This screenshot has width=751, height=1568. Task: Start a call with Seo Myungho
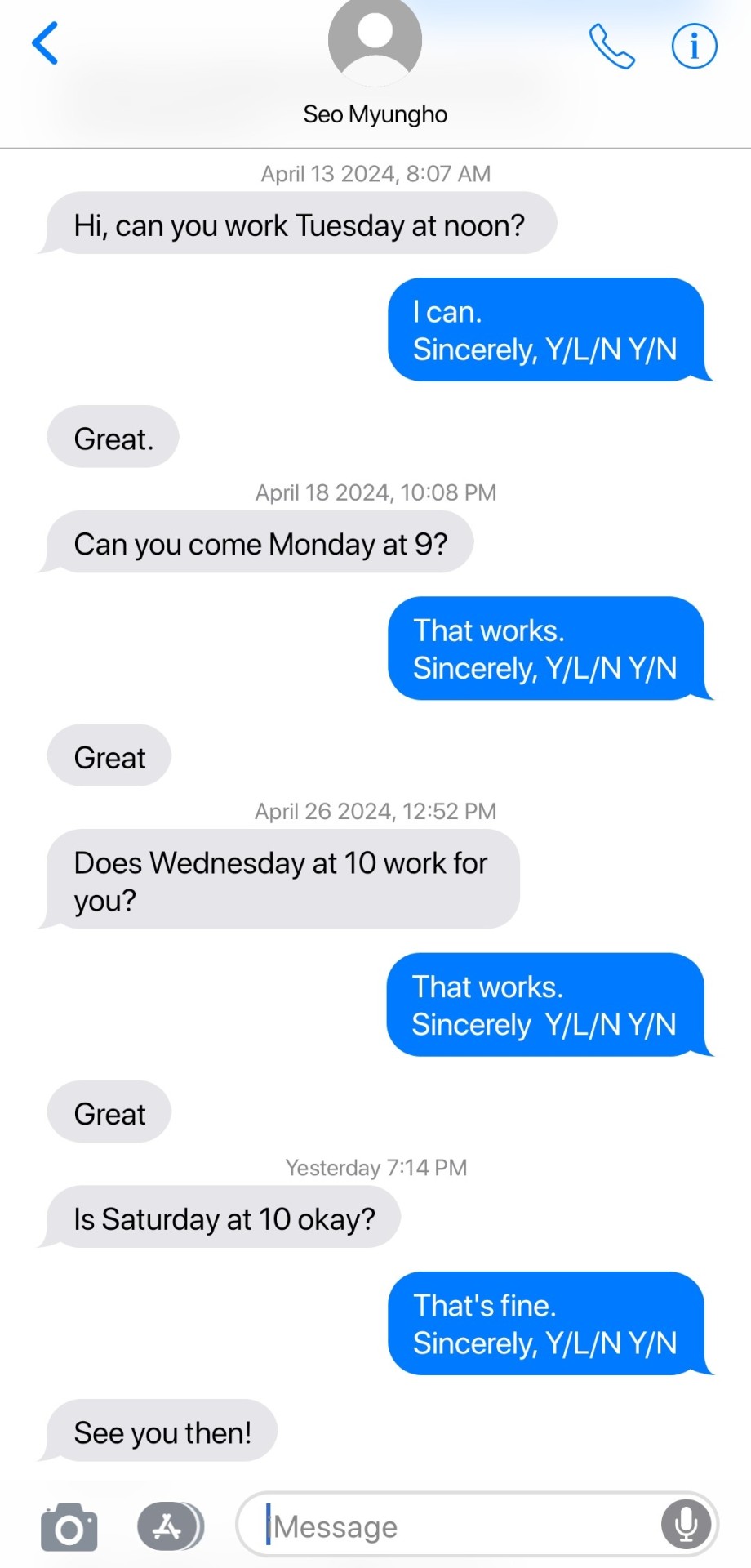tap(611, 47)
